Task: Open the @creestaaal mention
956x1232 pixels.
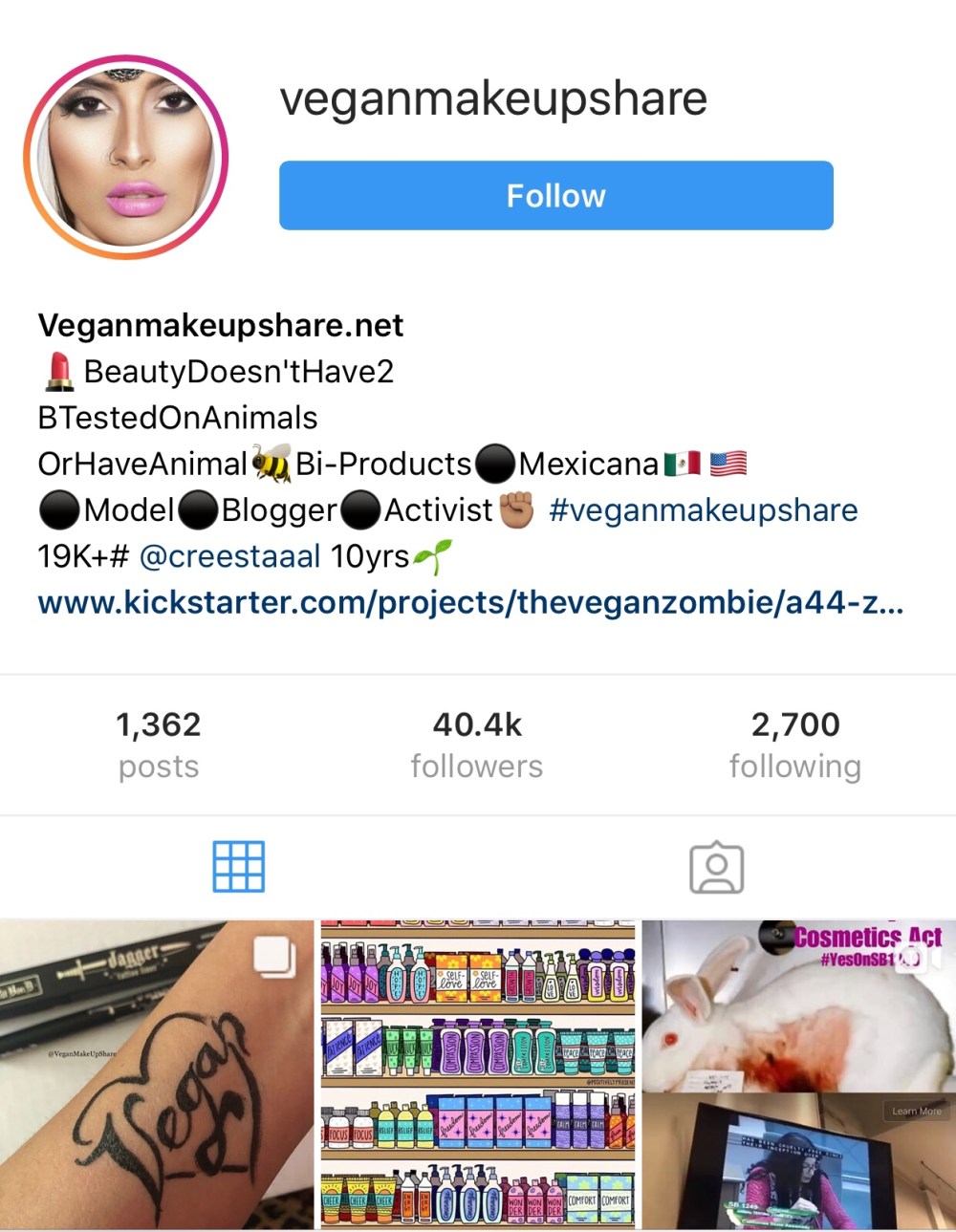Action: [229, 555]
